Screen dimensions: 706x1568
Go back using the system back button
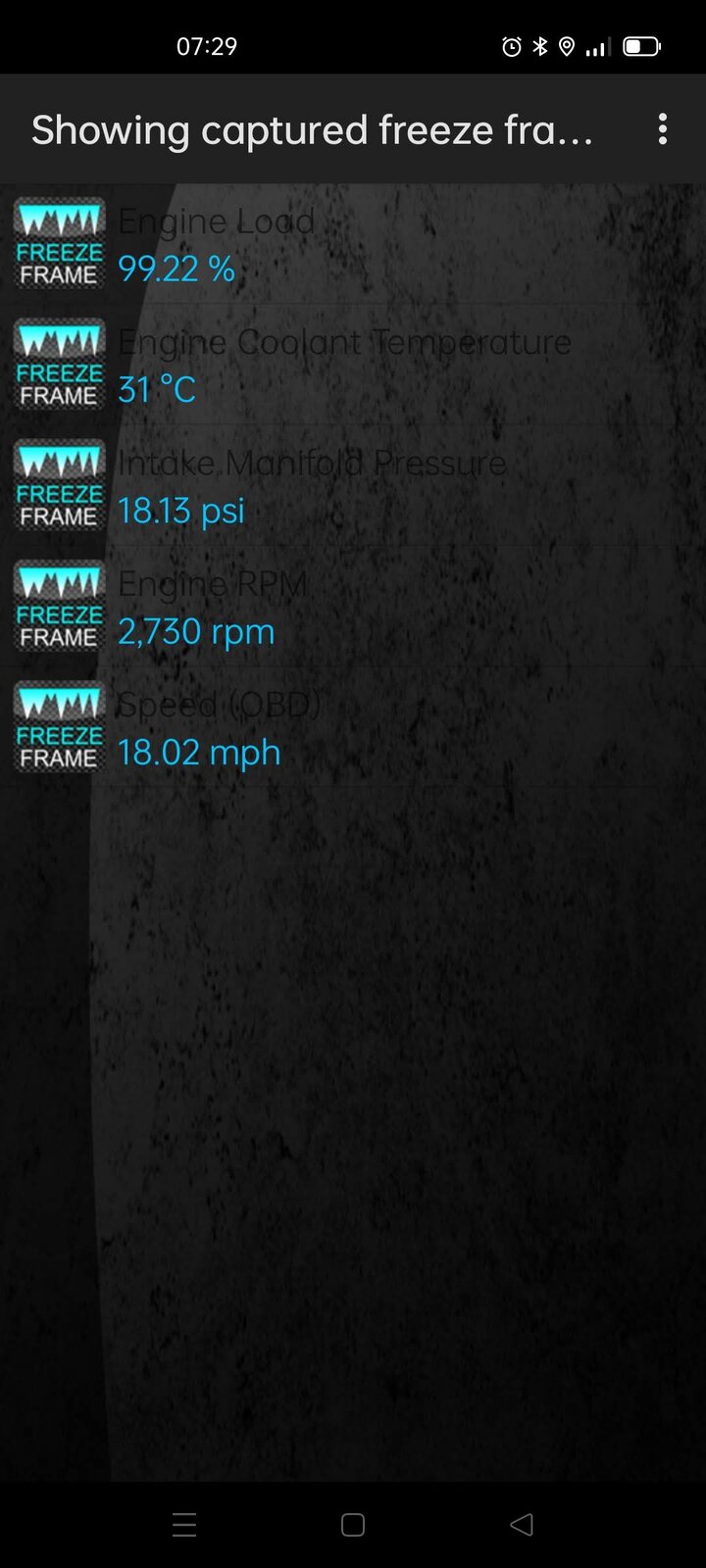coord(522,1524)
